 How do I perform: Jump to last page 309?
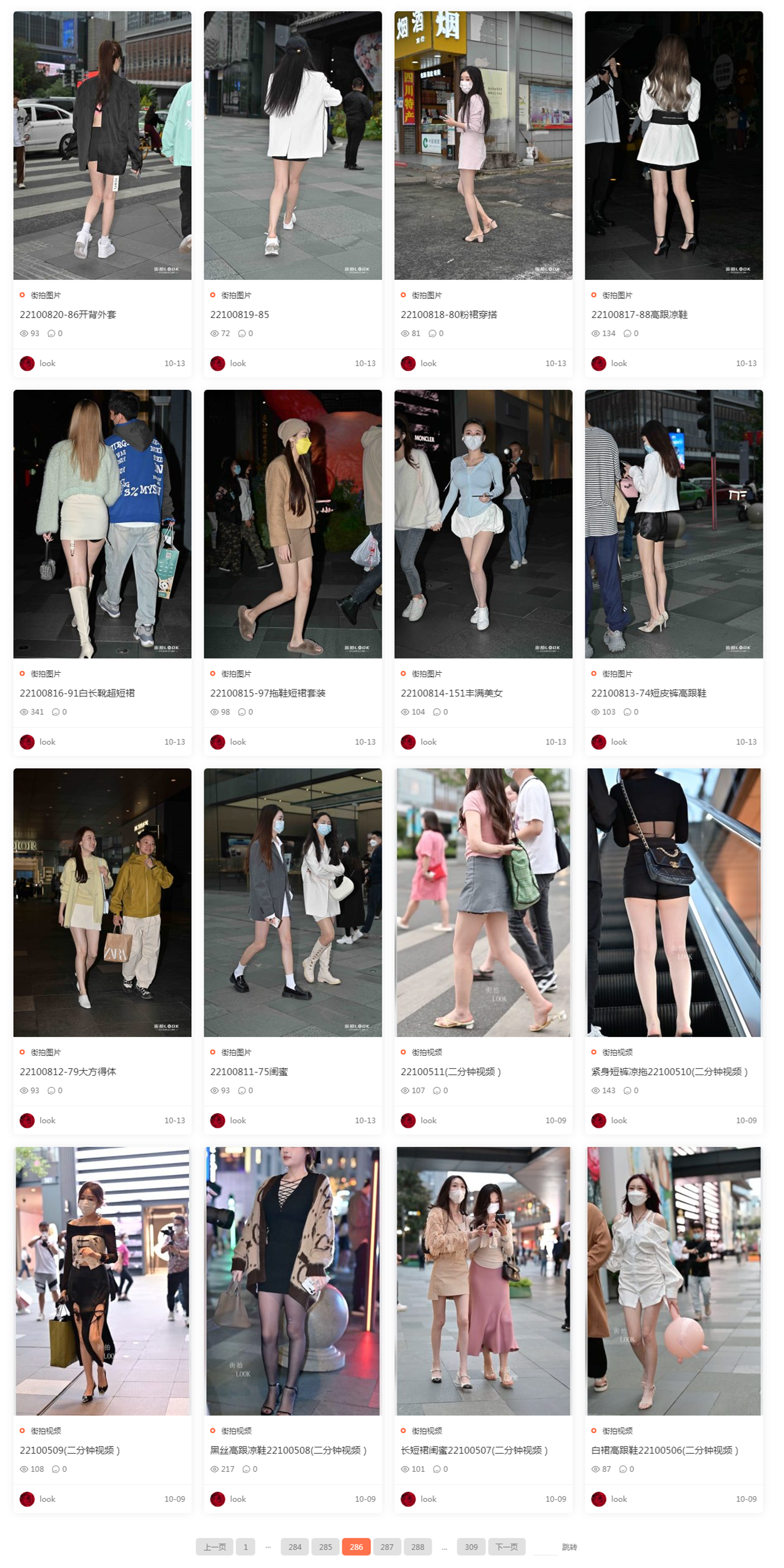point(471,1547)
